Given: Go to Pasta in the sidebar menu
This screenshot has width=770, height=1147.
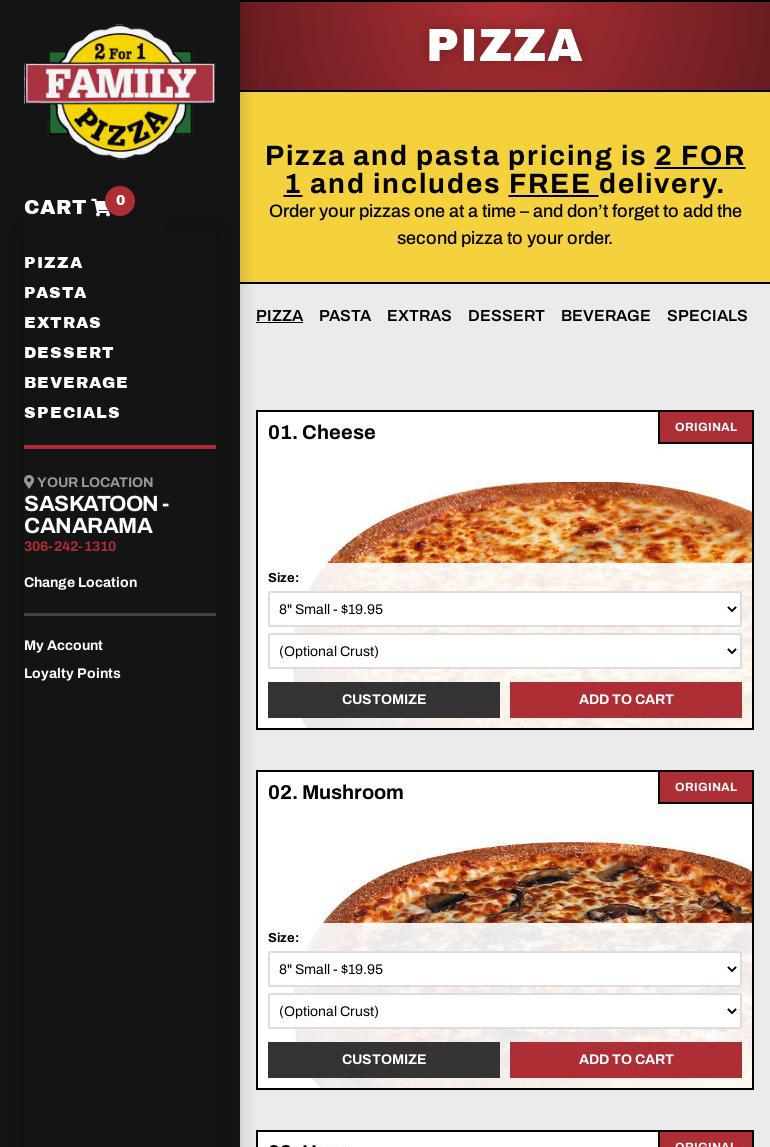Looking at the screenshot, I should pos(56,292).
